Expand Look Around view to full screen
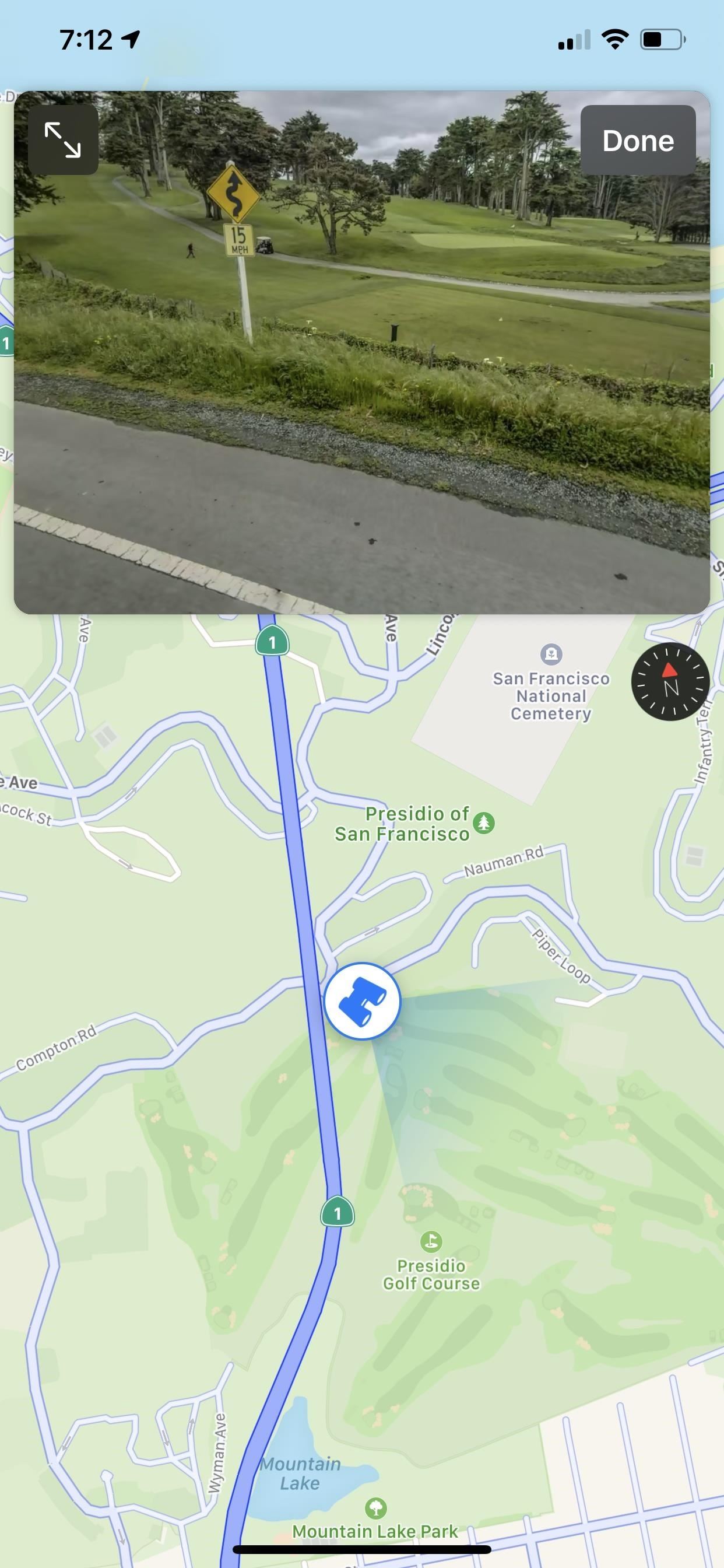 (64, 140)
